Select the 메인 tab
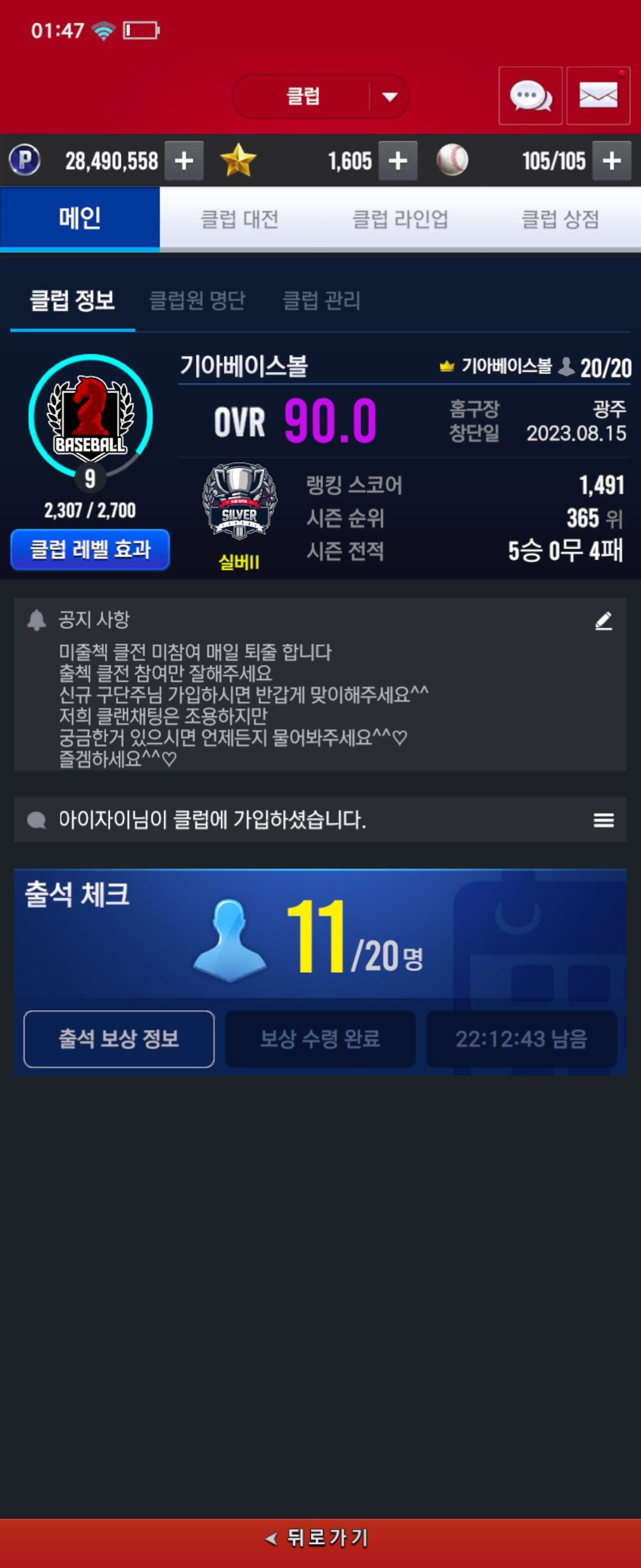641x1568 pixels. 80,218
